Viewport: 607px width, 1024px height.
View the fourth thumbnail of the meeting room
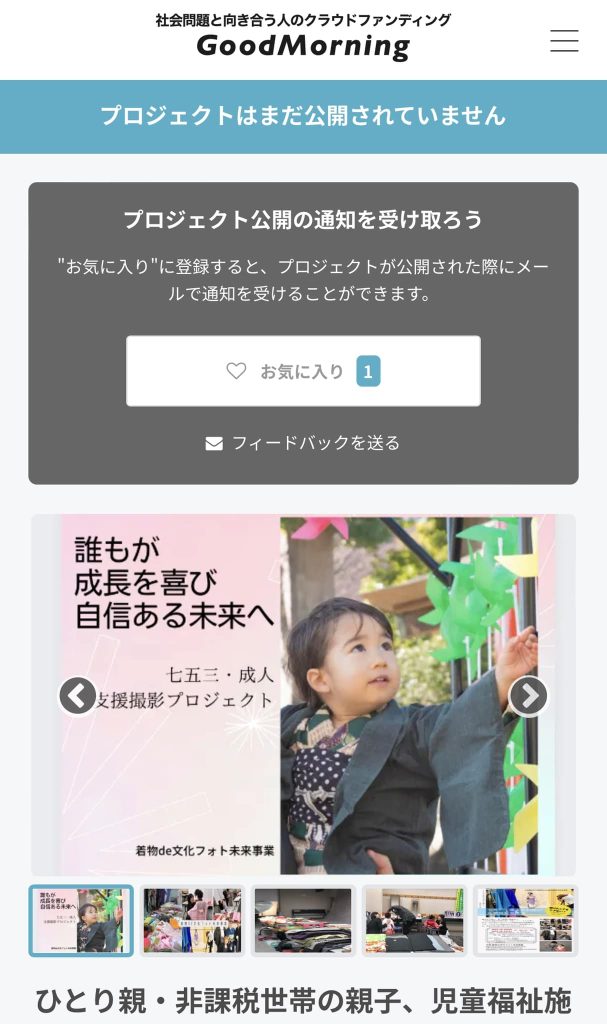(414, 920)
